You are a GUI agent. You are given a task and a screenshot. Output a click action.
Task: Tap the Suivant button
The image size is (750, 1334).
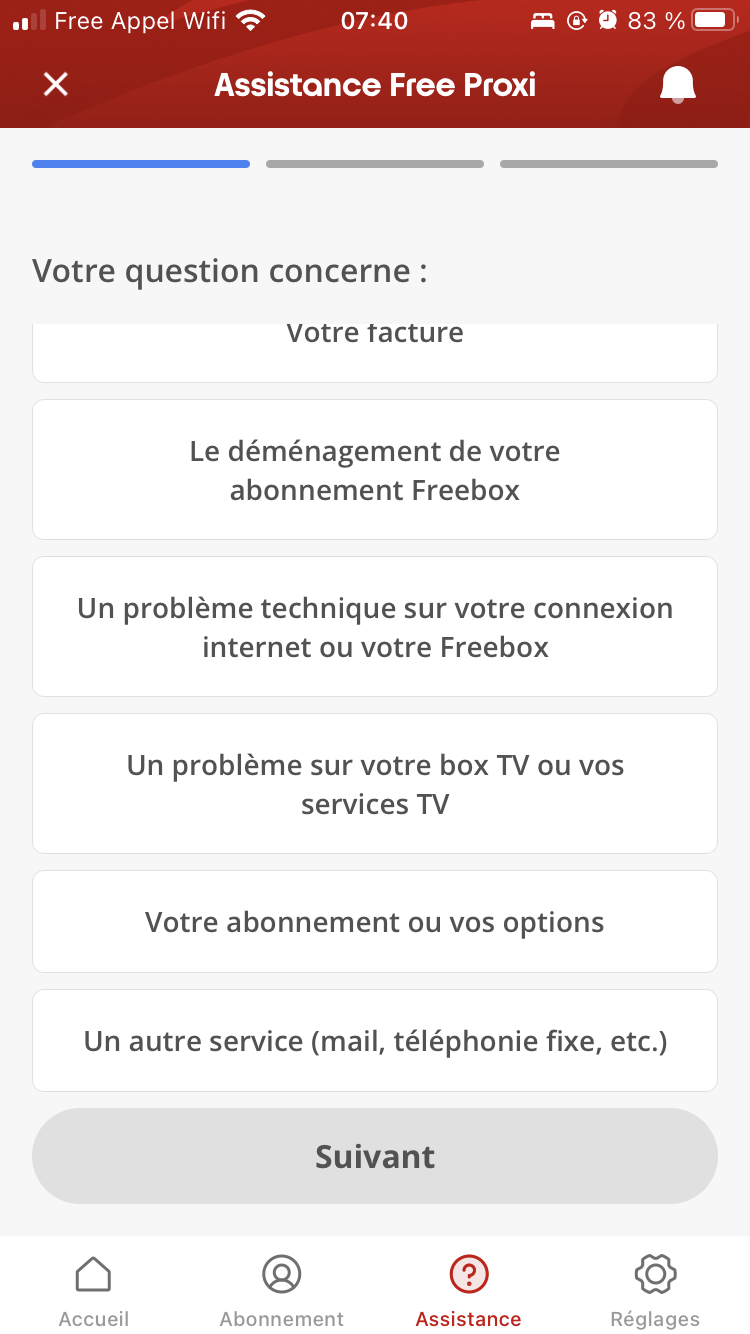375,1156
